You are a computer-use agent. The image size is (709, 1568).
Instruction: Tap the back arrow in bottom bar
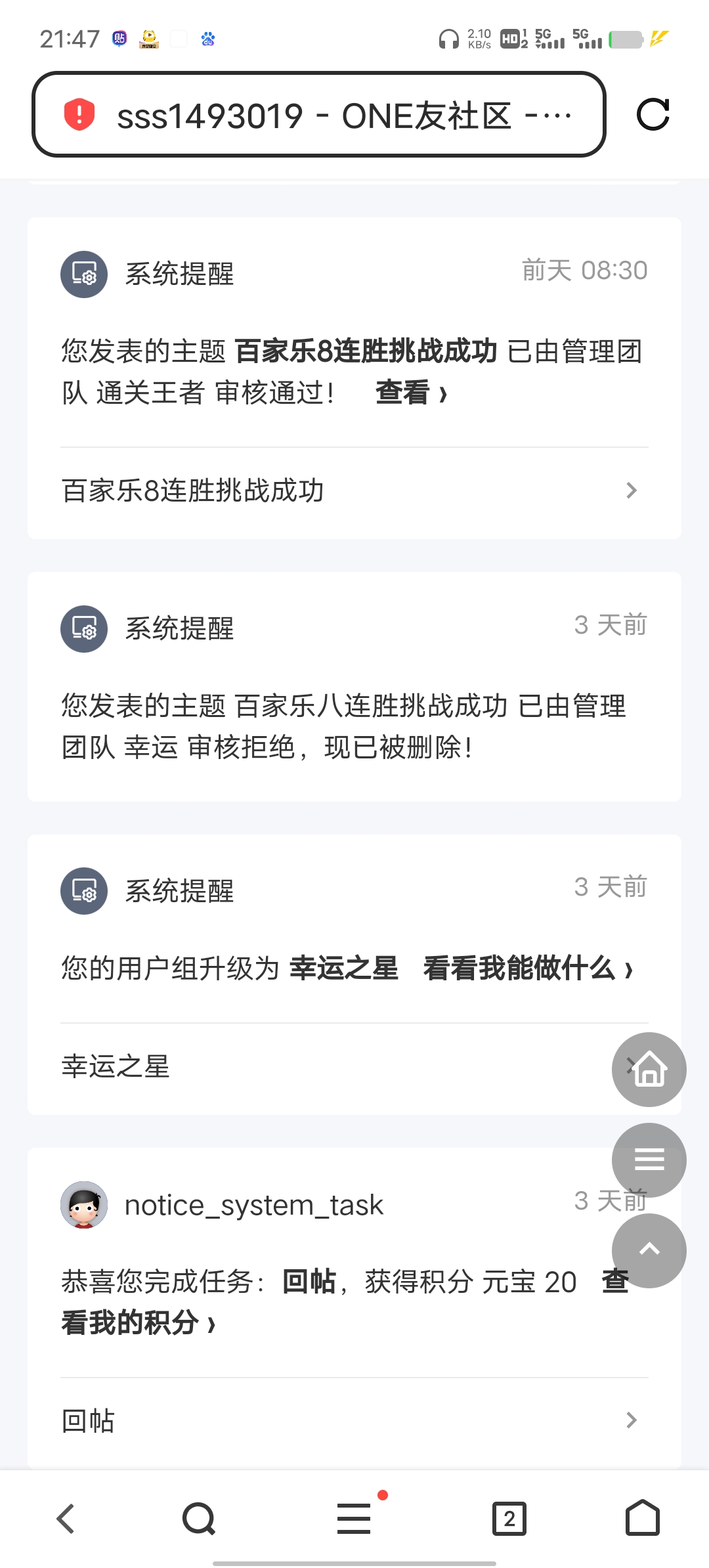(64, 1518)
